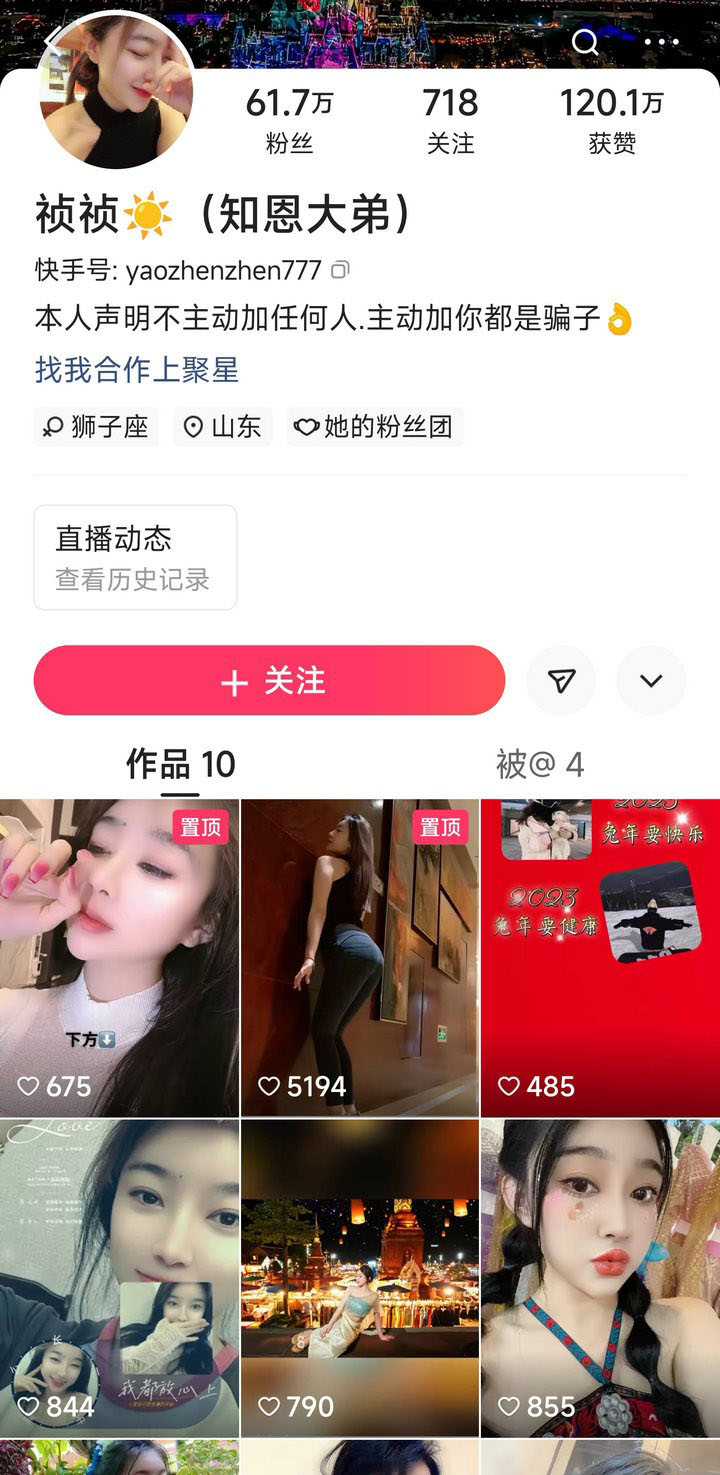Copy the 快手号 yaozhenzhen777 ID
This screenshot has height=1475, width=720.
point(341,270)
